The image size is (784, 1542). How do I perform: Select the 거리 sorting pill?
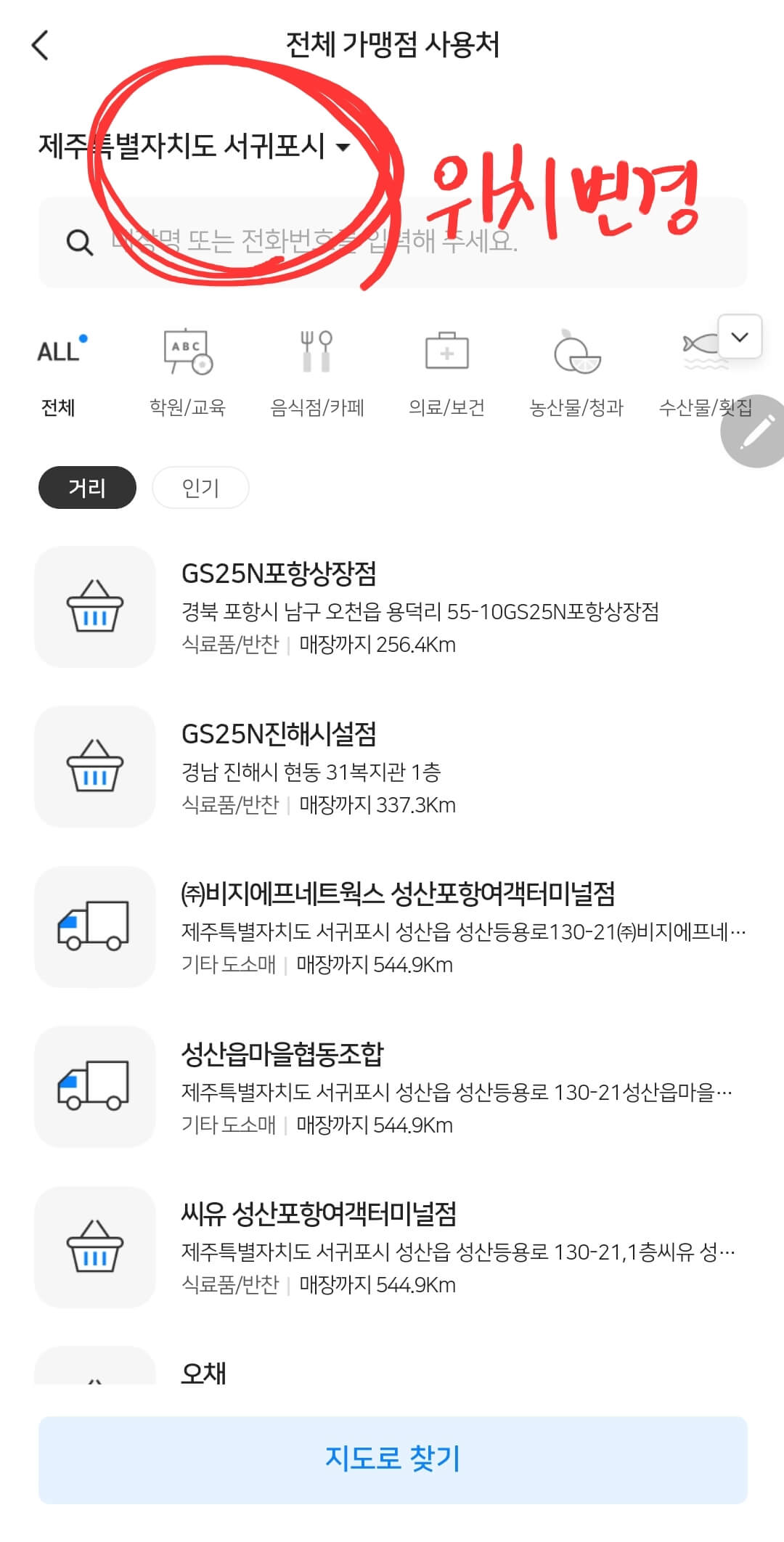point(86,488)
